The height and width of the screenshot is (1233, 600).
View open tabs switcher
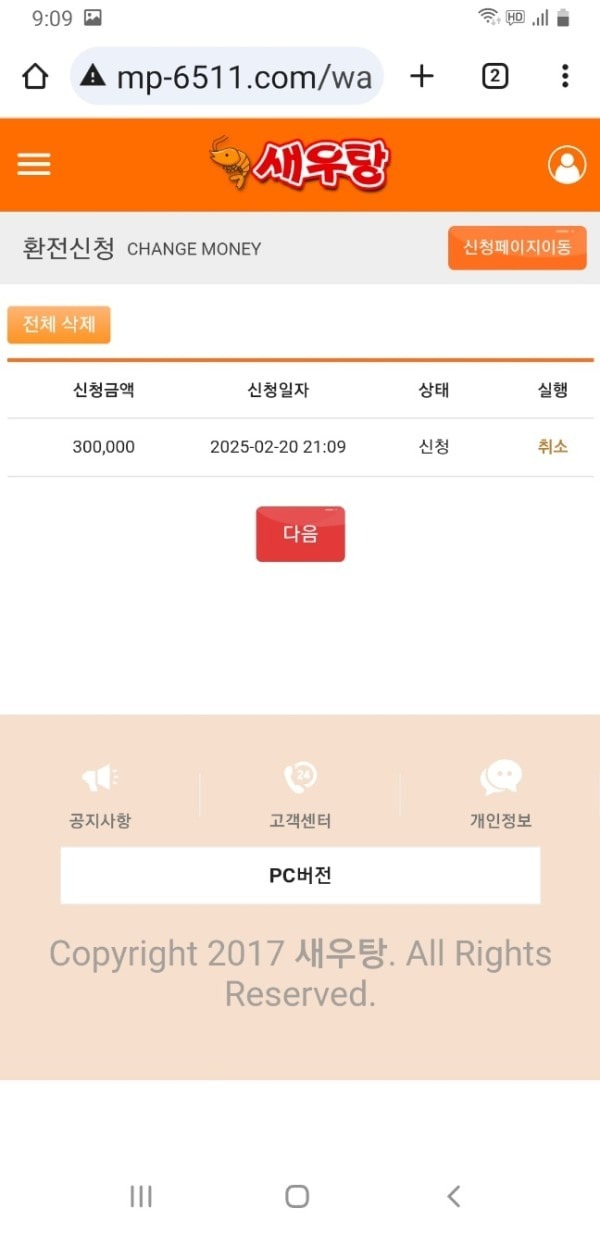(x=495, y=76)
